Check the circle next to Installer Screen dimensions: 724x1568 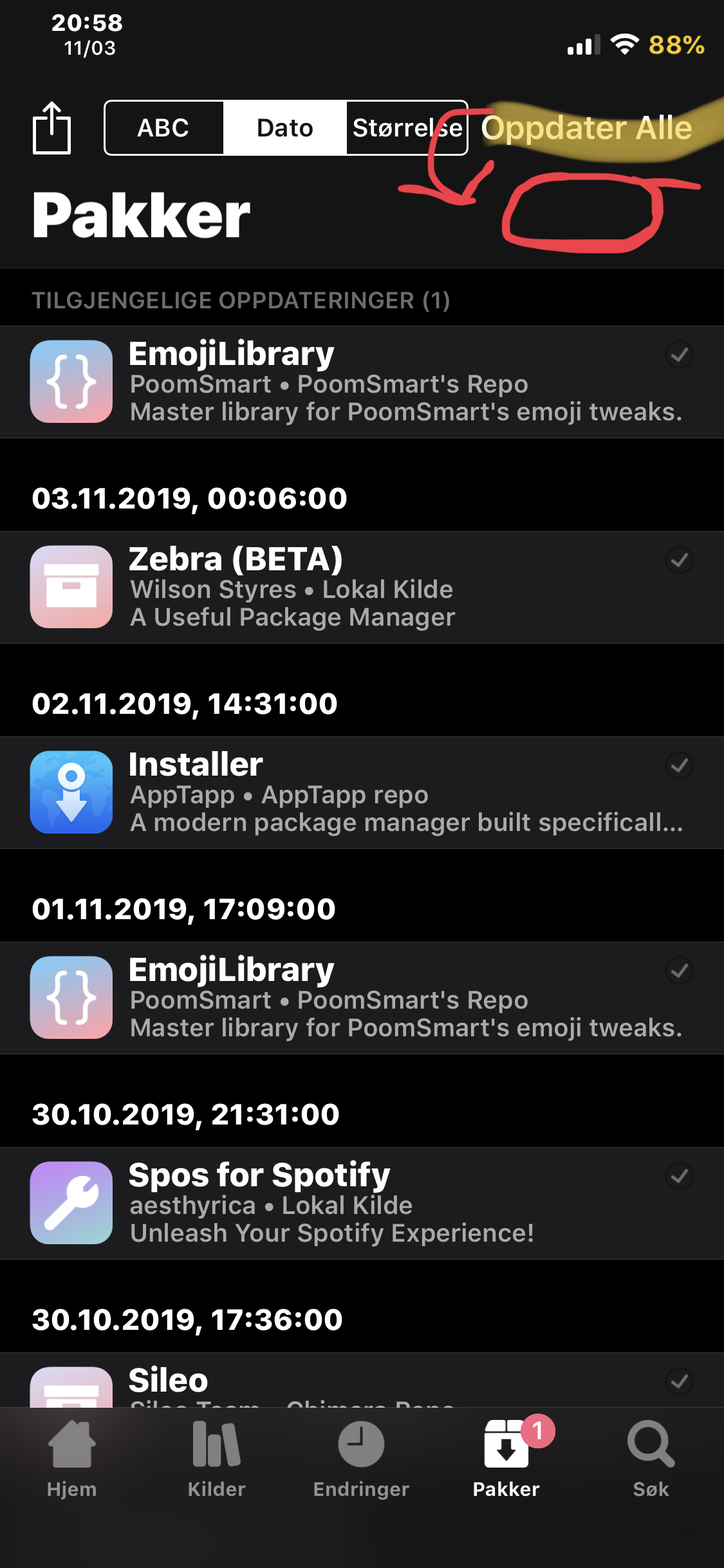(679, 765)
